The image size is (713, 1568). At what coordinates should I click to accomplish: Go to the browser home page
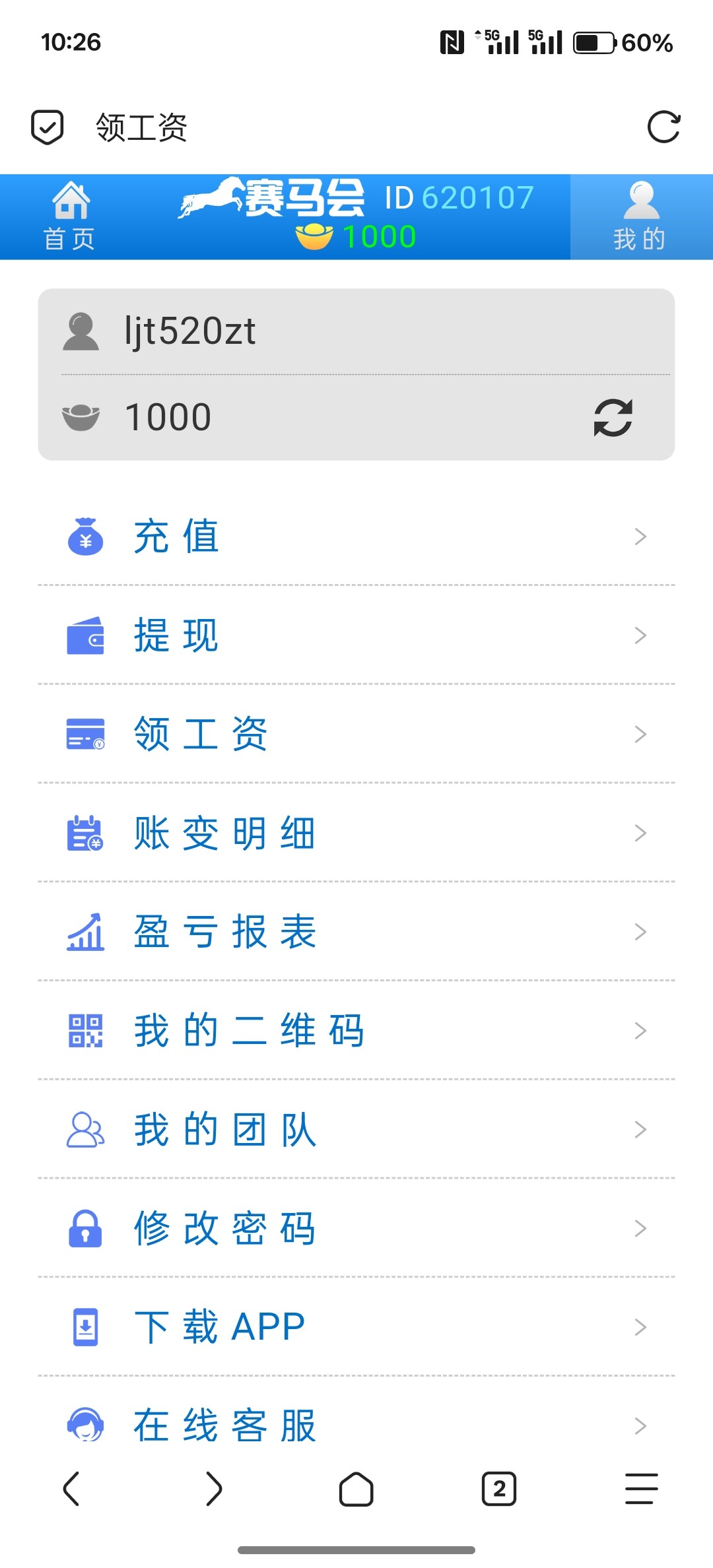356,1489
